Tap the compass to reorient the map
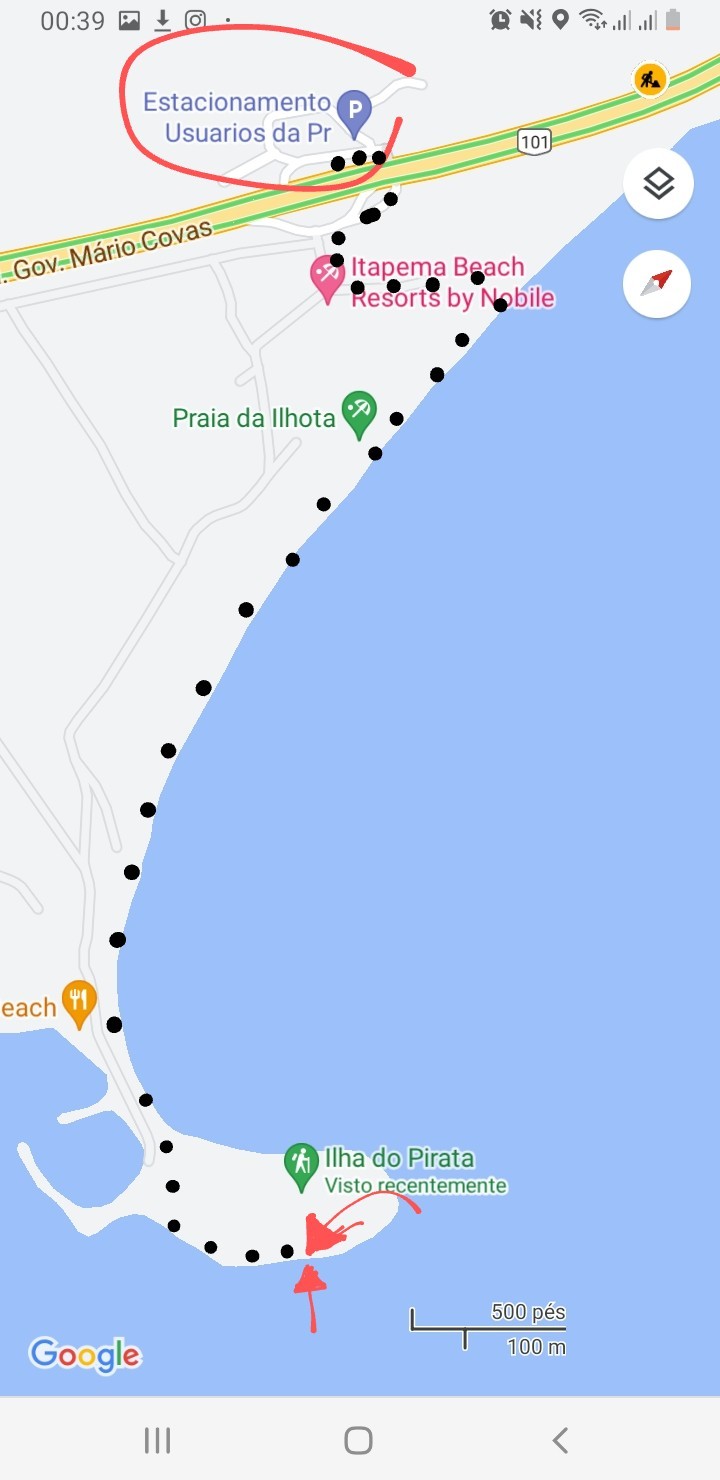Screen dimensions: 720x1480 (657, 284)
